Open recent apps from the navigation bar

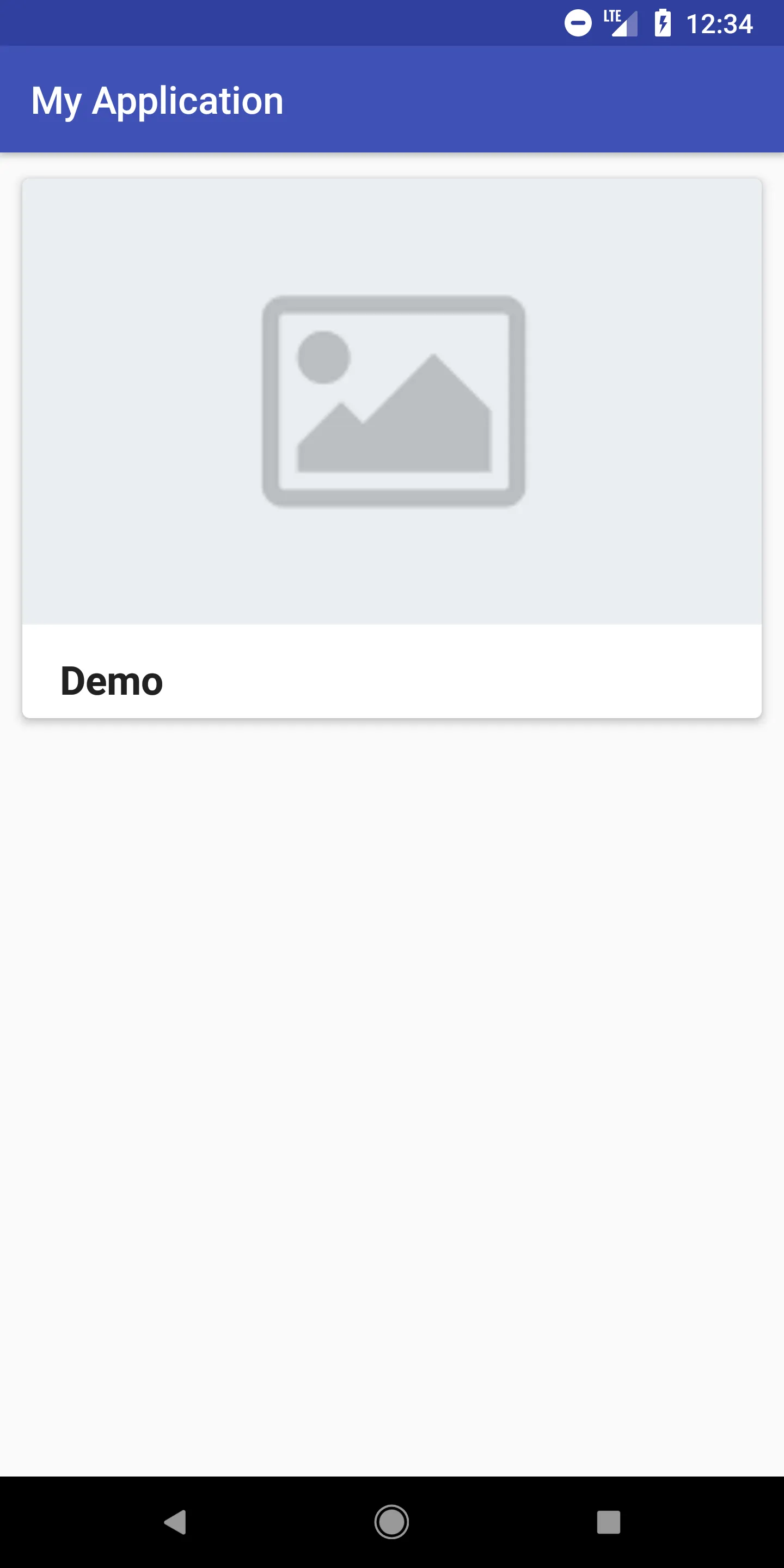[x=608, y=1522]
